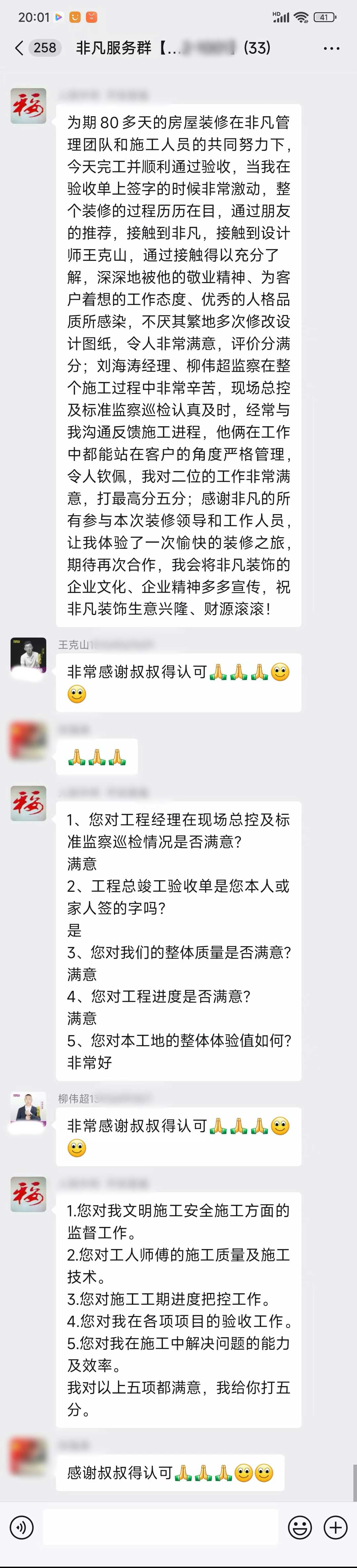Image resolution: width=357 pixels, height=1568 pixels.
Task: Open the group chat overflow menu
Action: (332, 48)
